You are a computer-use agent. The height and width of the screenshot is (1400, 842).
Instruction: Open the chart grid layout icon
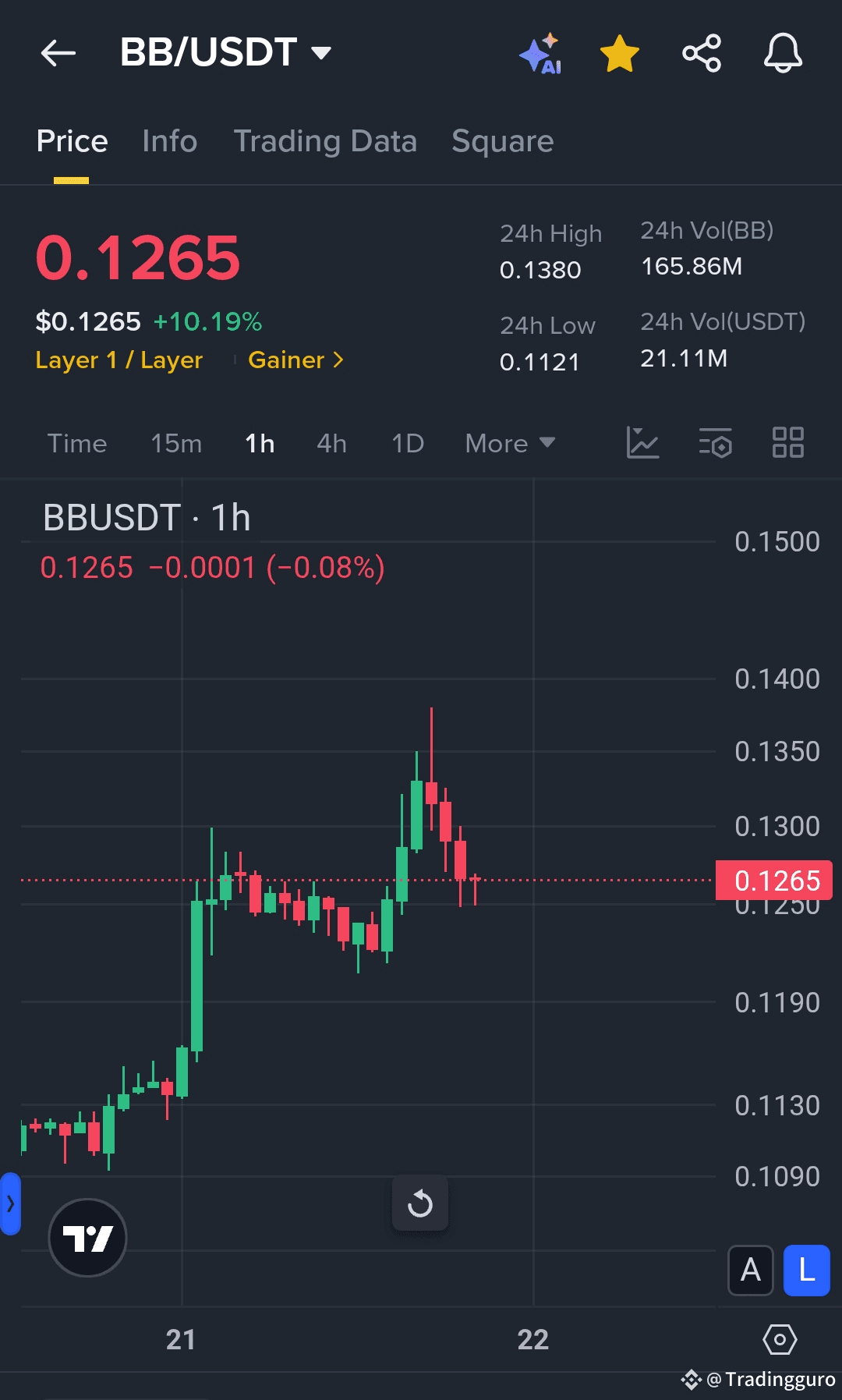[787, 442]
